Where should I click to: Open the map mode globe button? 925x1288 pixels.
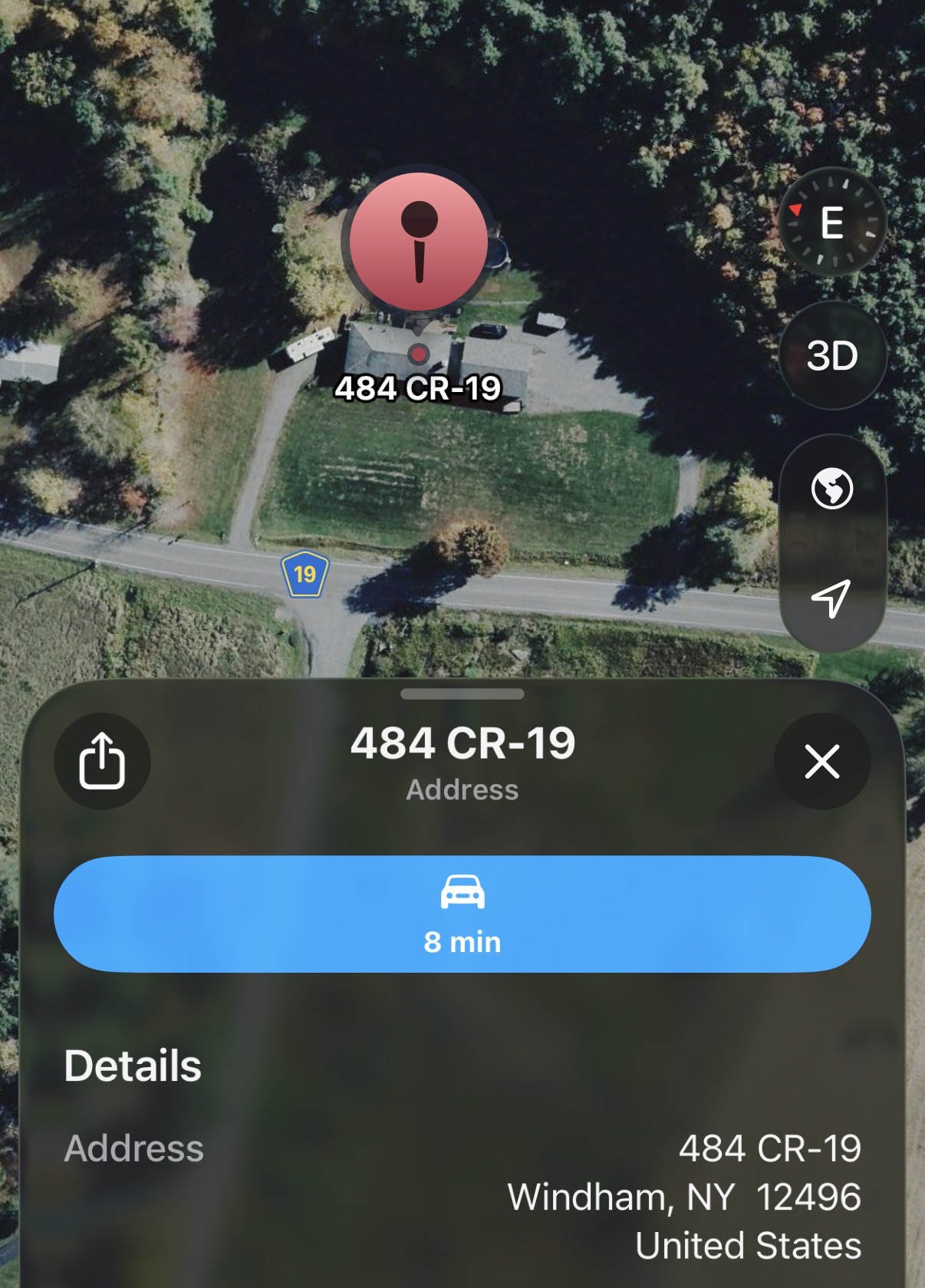(x=832, y=488)
